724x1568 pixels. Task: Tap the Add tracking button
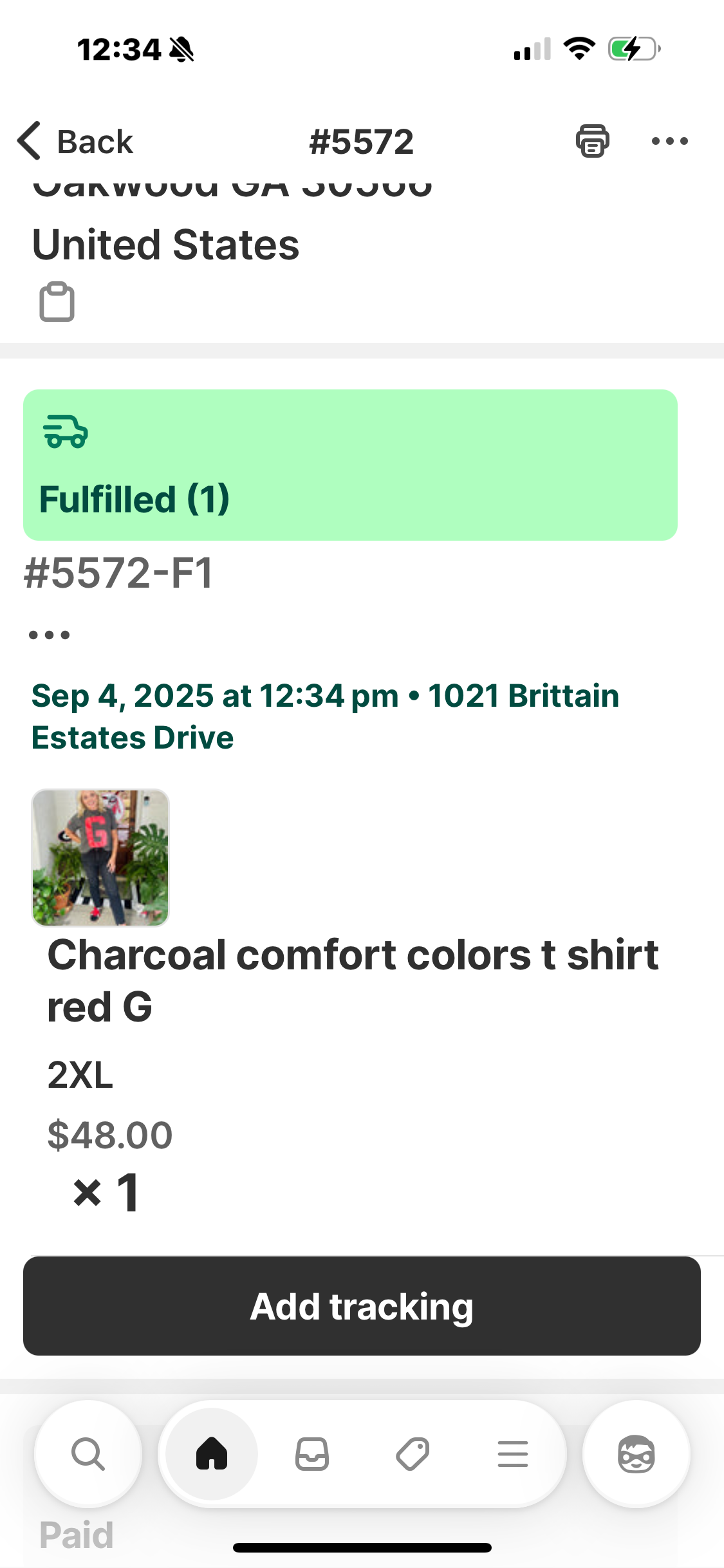[362, 1306]
